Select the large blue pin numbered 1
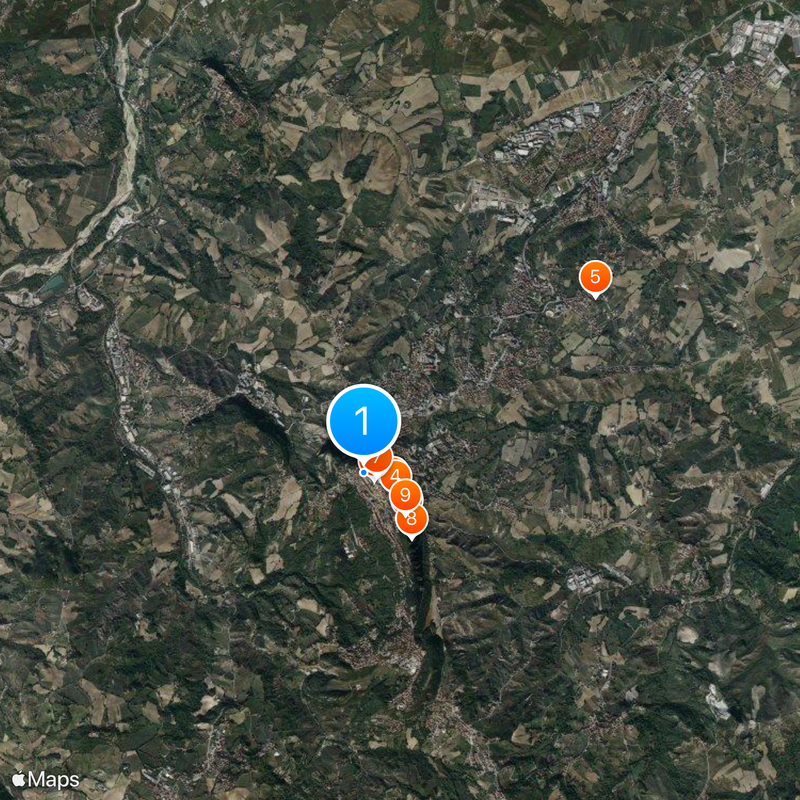This screenshot has height=800, width=800. (363, 421)
